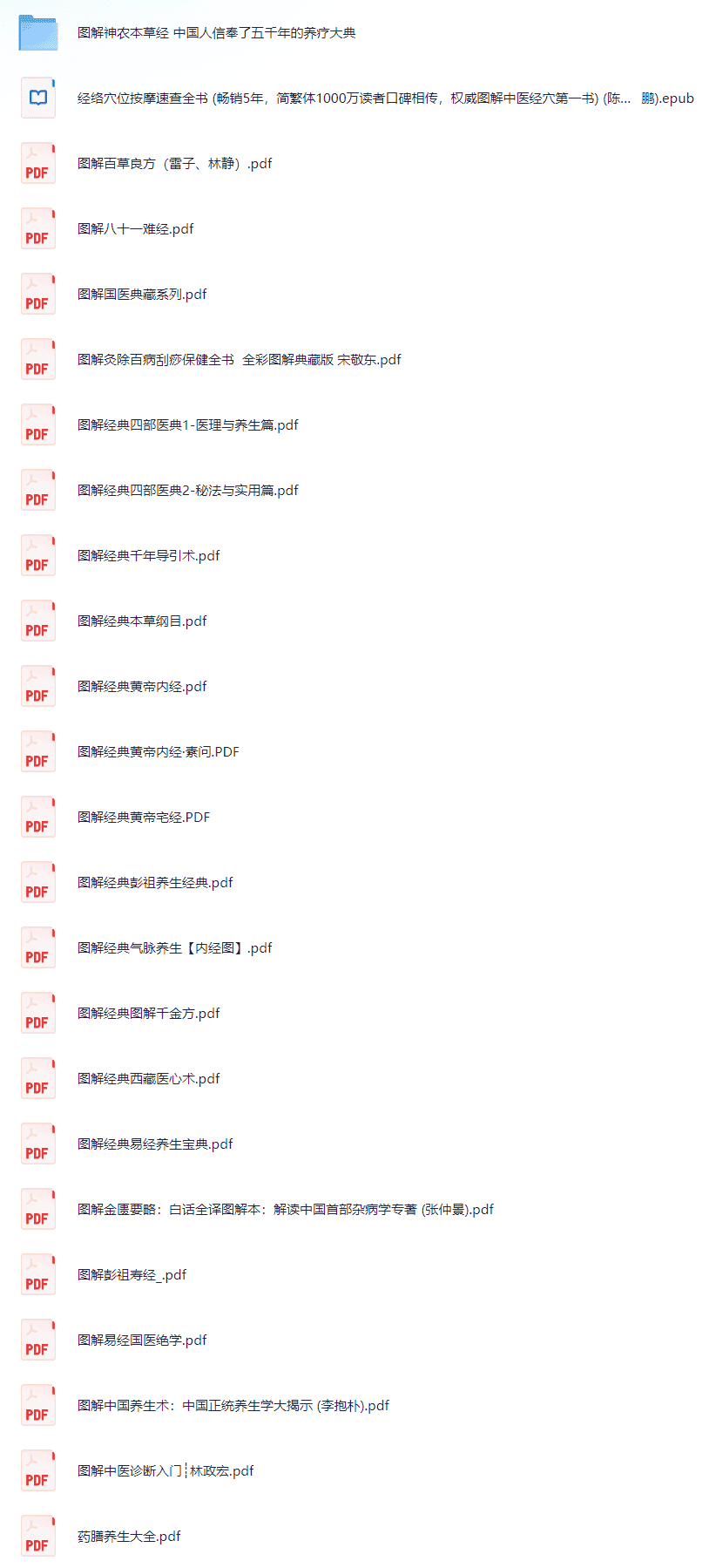The image size is (716, 1568).
Task: Open 图解经典四部医典1-医理与养生篇.pdf
Action: (187, 425)
